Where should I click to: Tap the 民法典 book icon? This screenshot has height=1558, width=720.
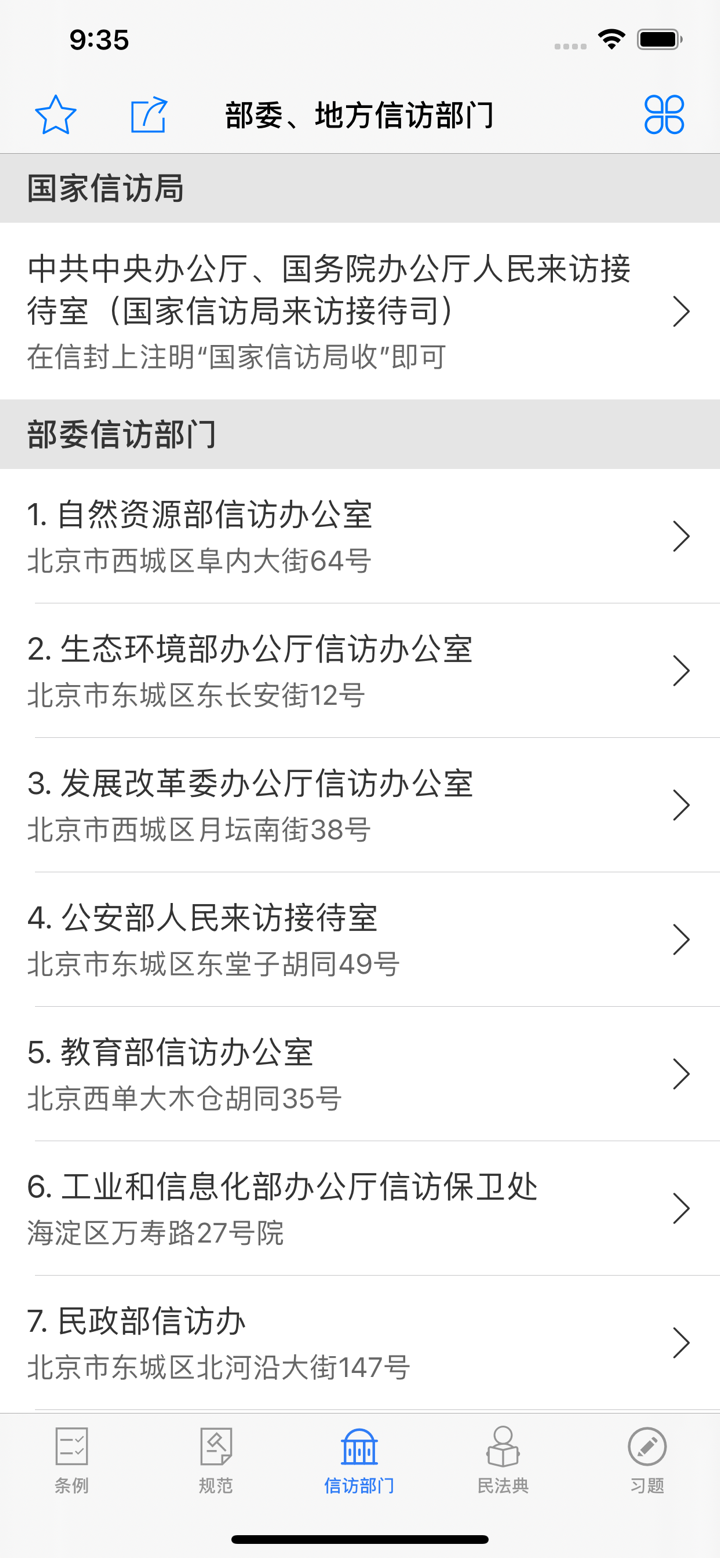(x=503, y=1447)
